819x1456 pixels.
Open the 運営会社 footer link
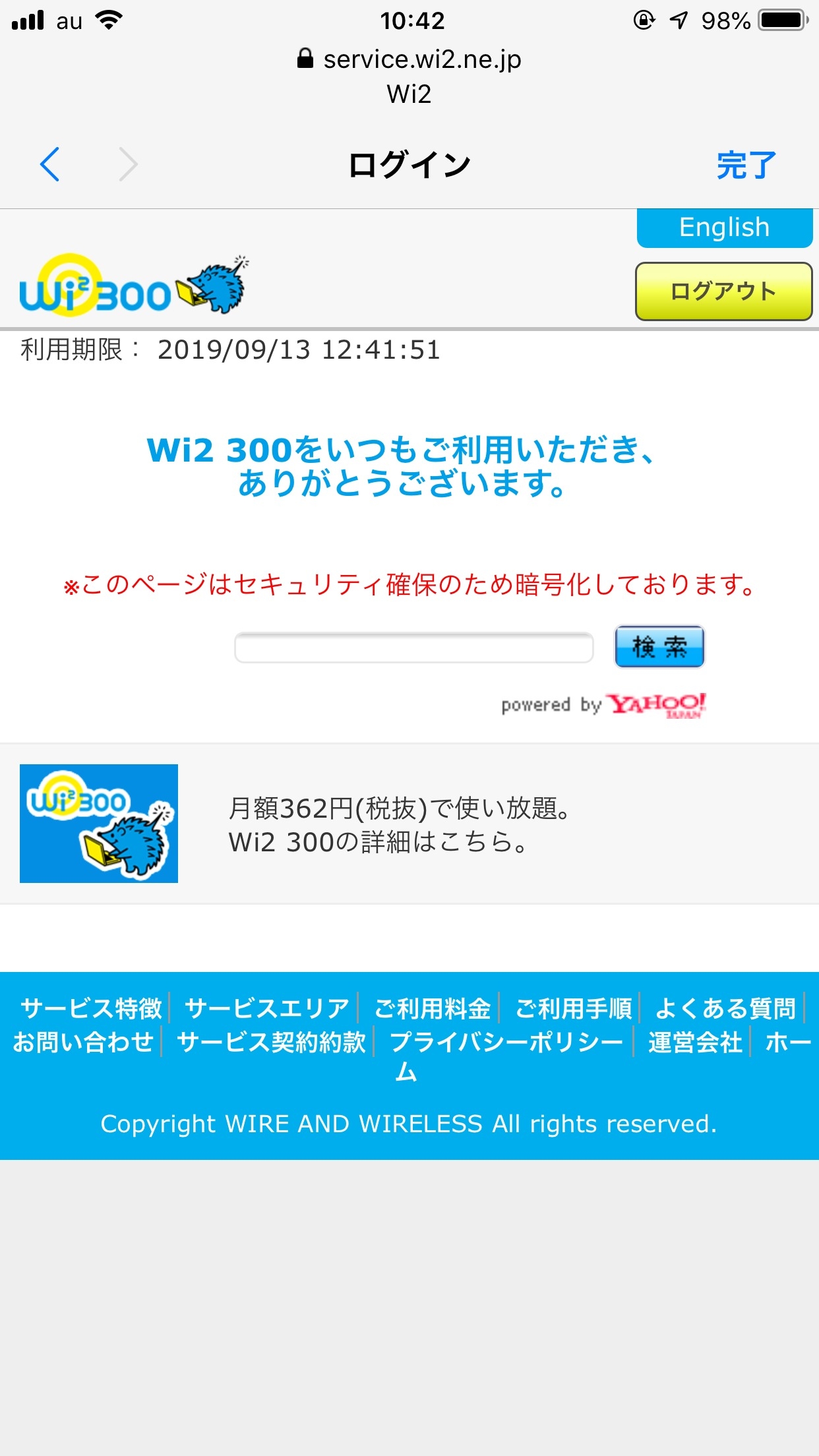694,1042
